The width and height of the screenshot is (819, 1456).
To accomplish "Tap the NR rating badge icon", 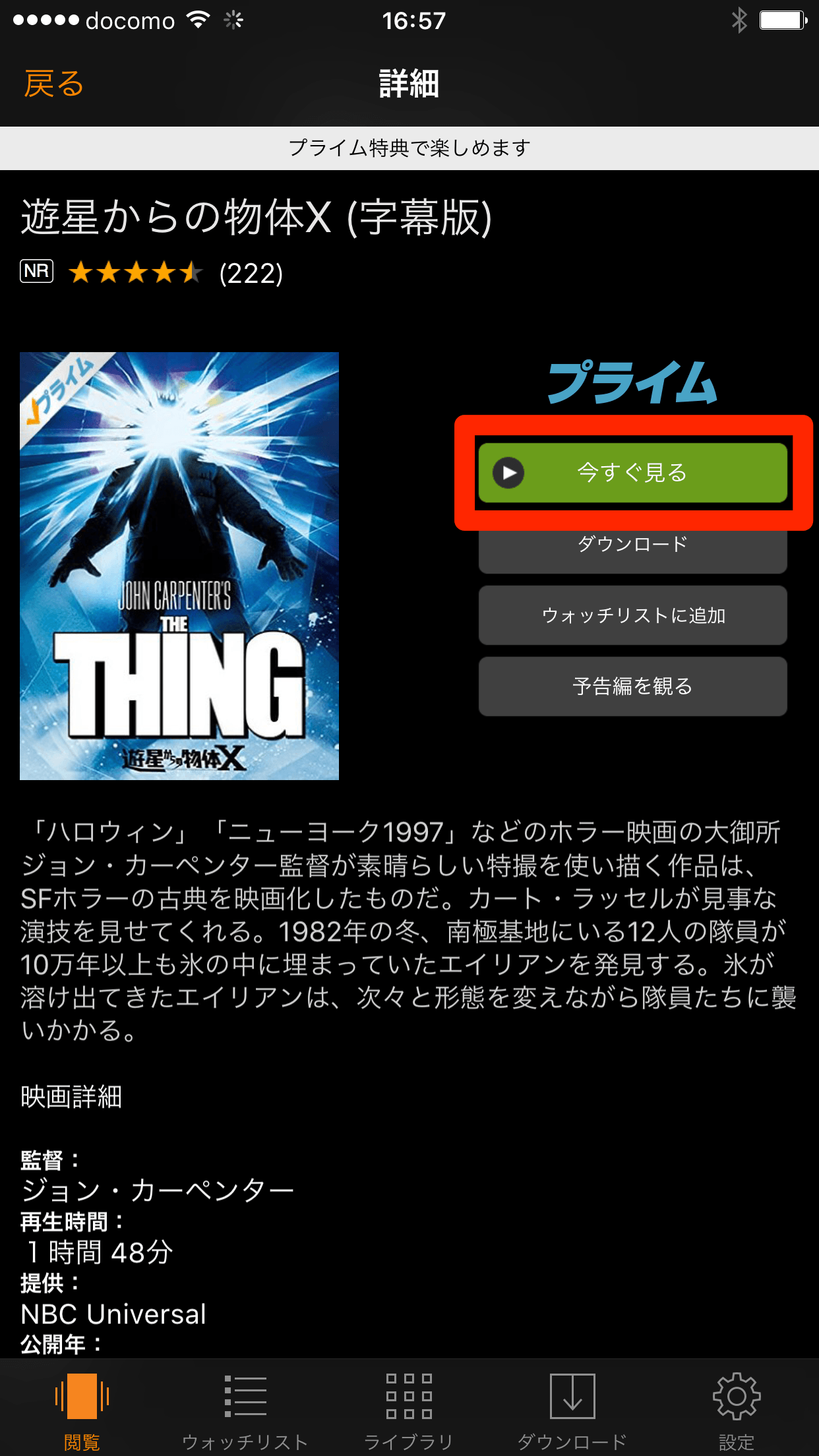I will coord(36,271).
